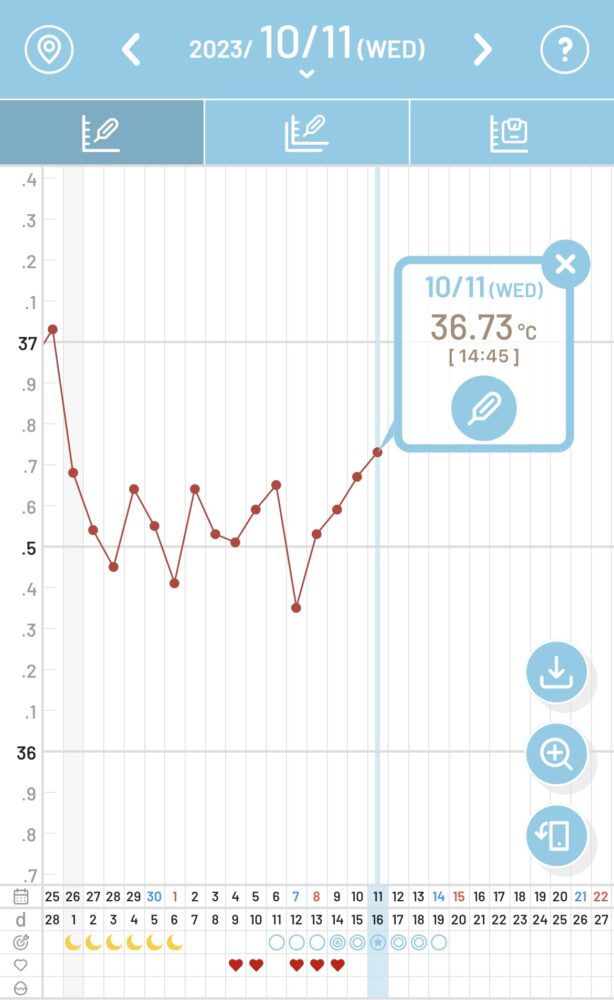Select the single thermometer graph tab
The height and width of the screenshot is (1000, 614).
coord(102,133)
